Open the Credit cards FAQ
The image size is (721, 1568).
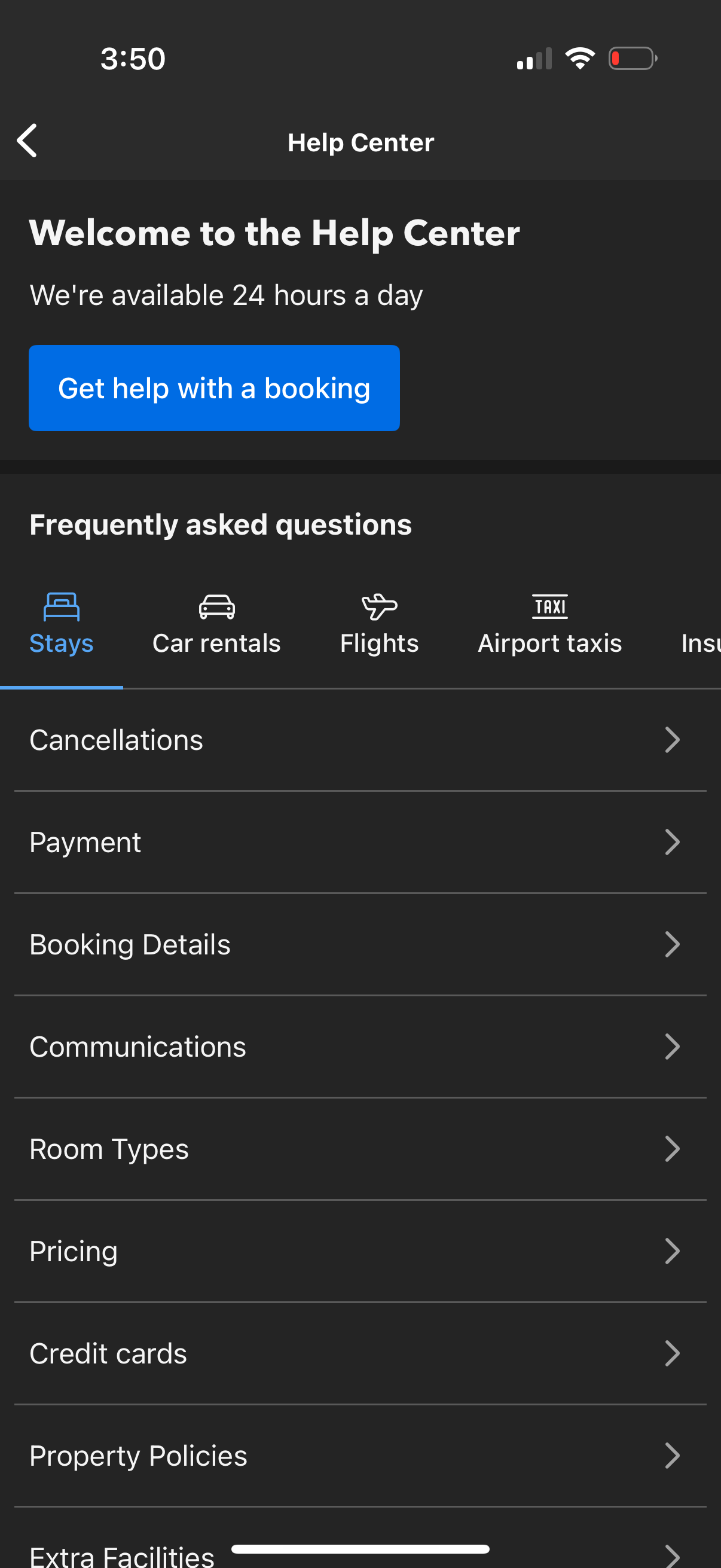pos(360,1353)
